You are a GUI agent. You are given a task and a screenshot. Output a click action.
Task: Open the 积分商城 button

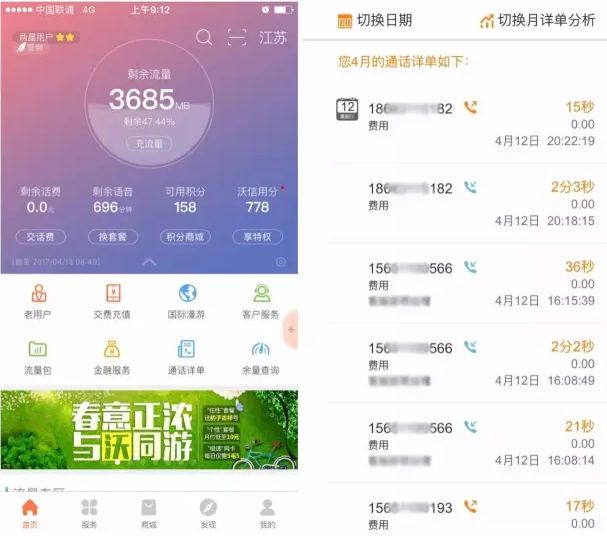click(185, 237)
